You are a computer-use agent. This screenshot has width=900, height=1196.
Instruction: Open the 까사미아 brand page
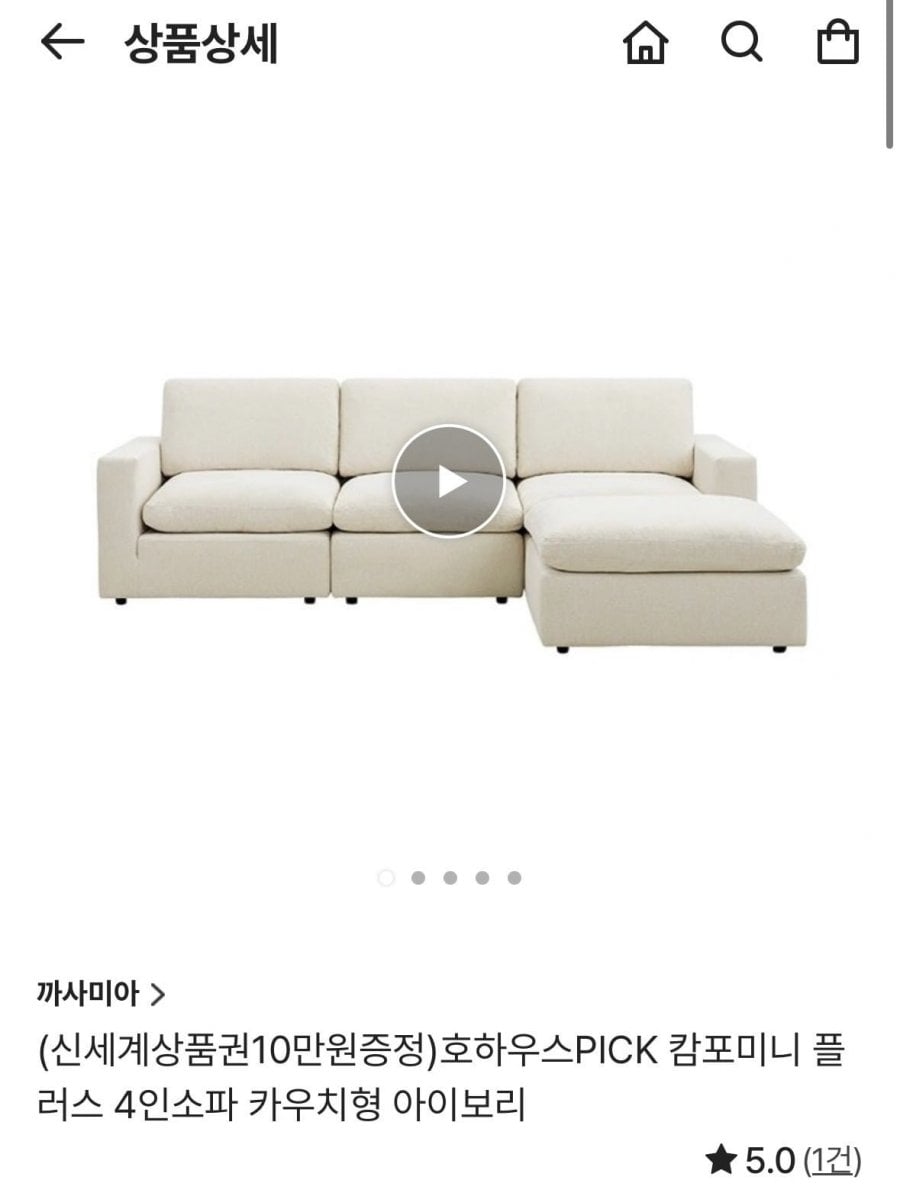[x=100, y=994]
